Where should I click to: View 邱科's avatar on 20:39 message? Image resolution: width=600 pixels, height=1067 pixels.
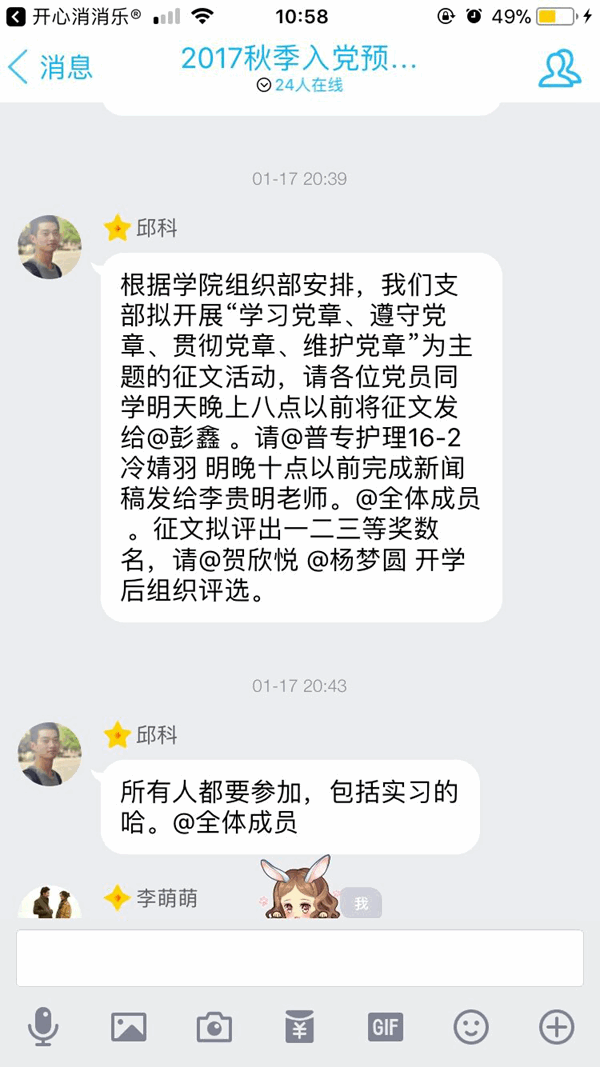50,247
